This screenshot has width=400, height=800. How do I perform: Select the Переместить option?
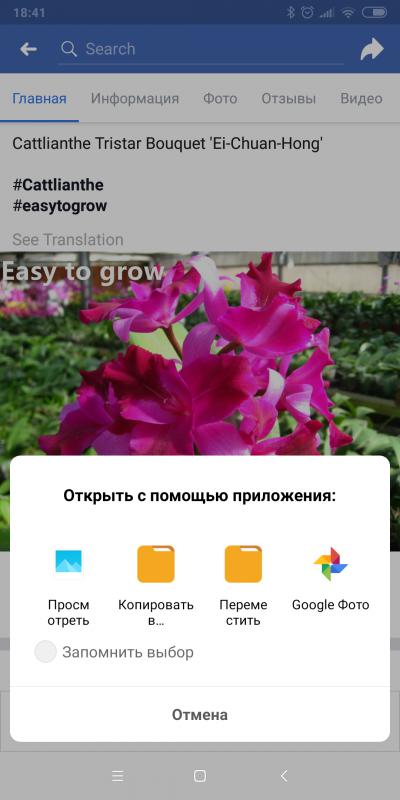(x=243, y=586)
